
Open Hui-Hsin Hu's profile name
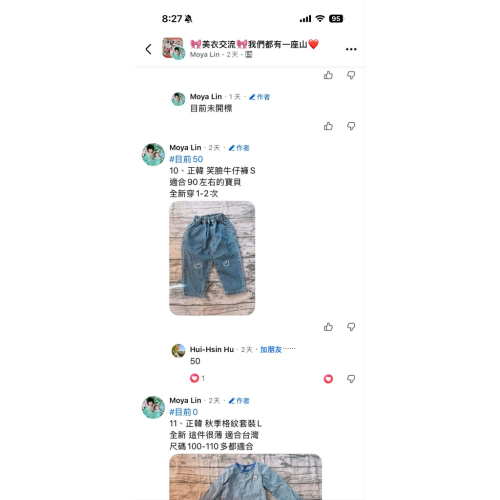[x=212, y=349]
